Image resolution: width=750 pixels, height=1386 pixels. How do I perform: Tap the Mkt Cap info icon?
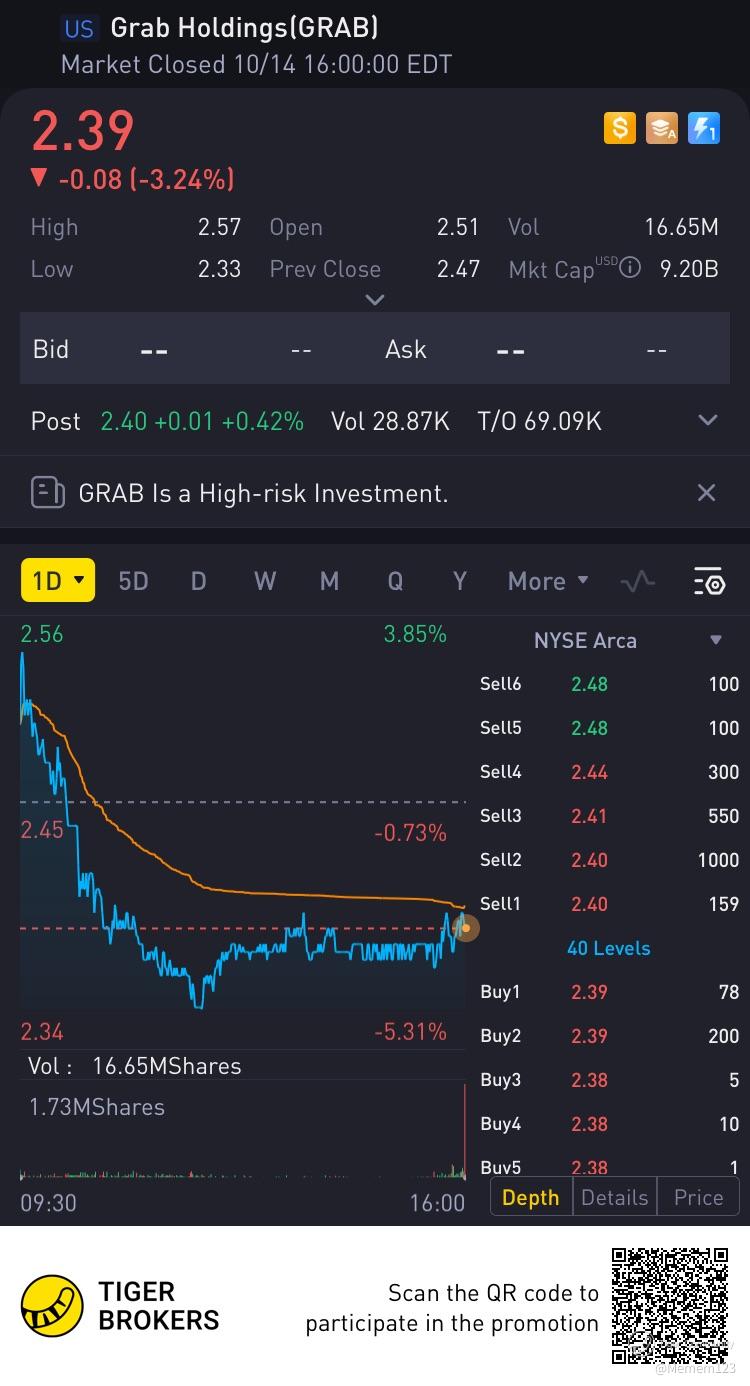pyautogui.click(x=630, y=268)
